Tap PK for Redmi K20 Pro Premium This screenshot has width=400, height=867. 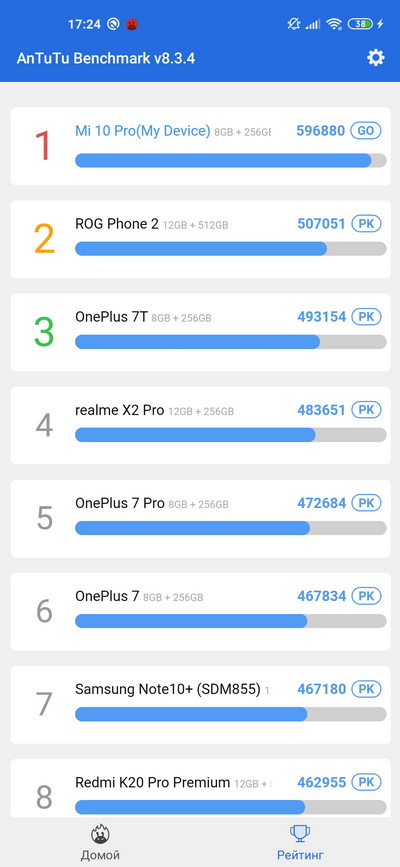[366, 782]
